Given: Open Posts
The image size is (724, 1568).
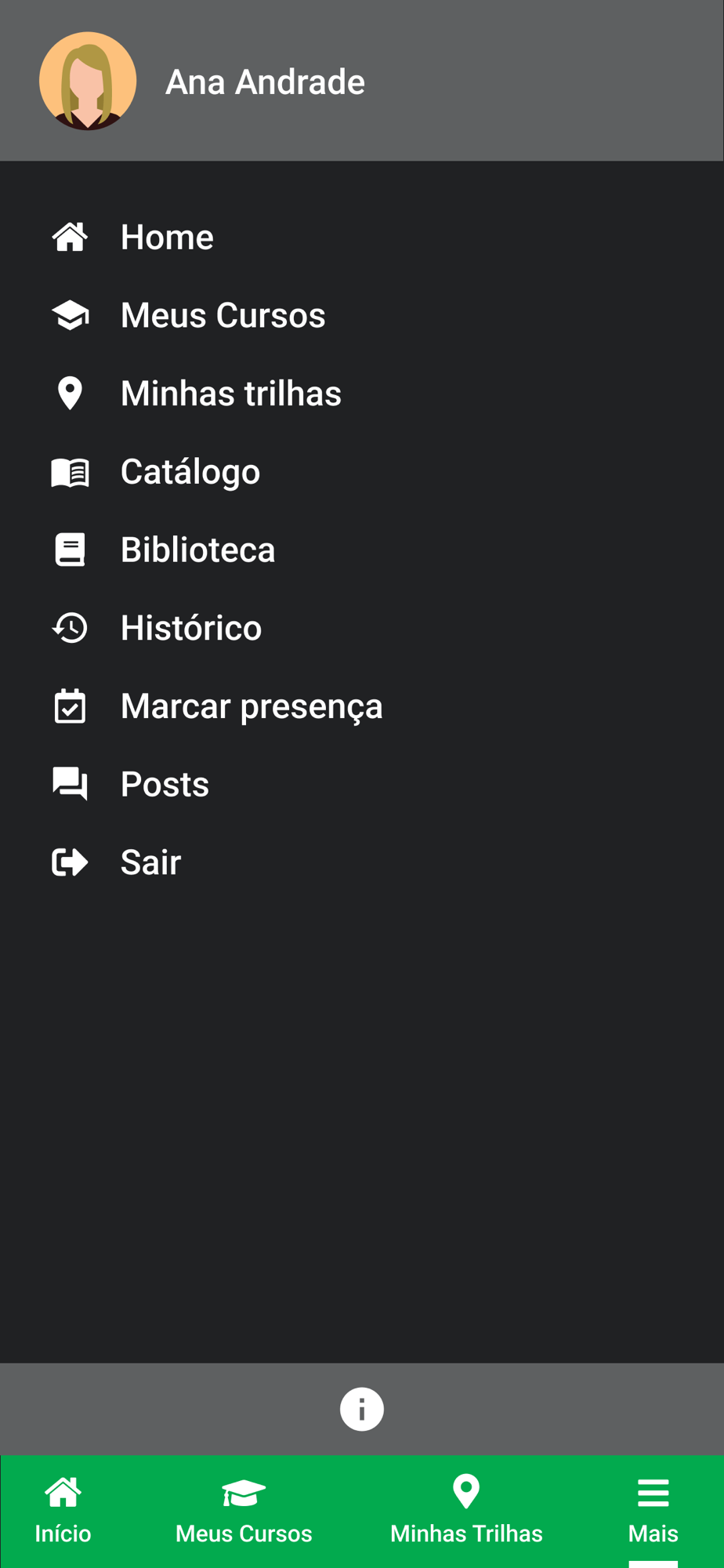Looking at the screenshot, I should 165,784.
